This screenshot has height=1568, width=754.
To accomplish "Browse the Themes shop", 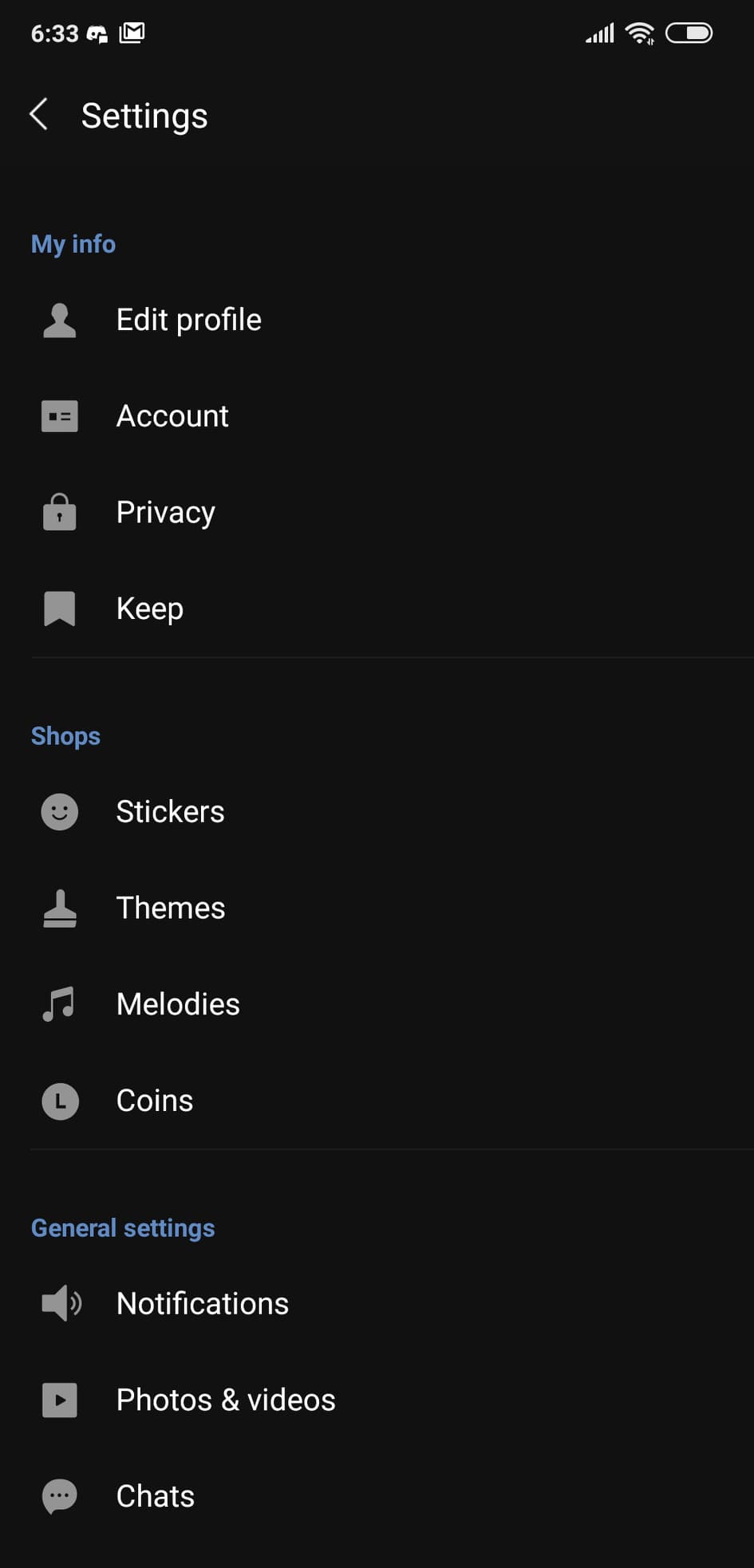I will (x=171, y=908).
